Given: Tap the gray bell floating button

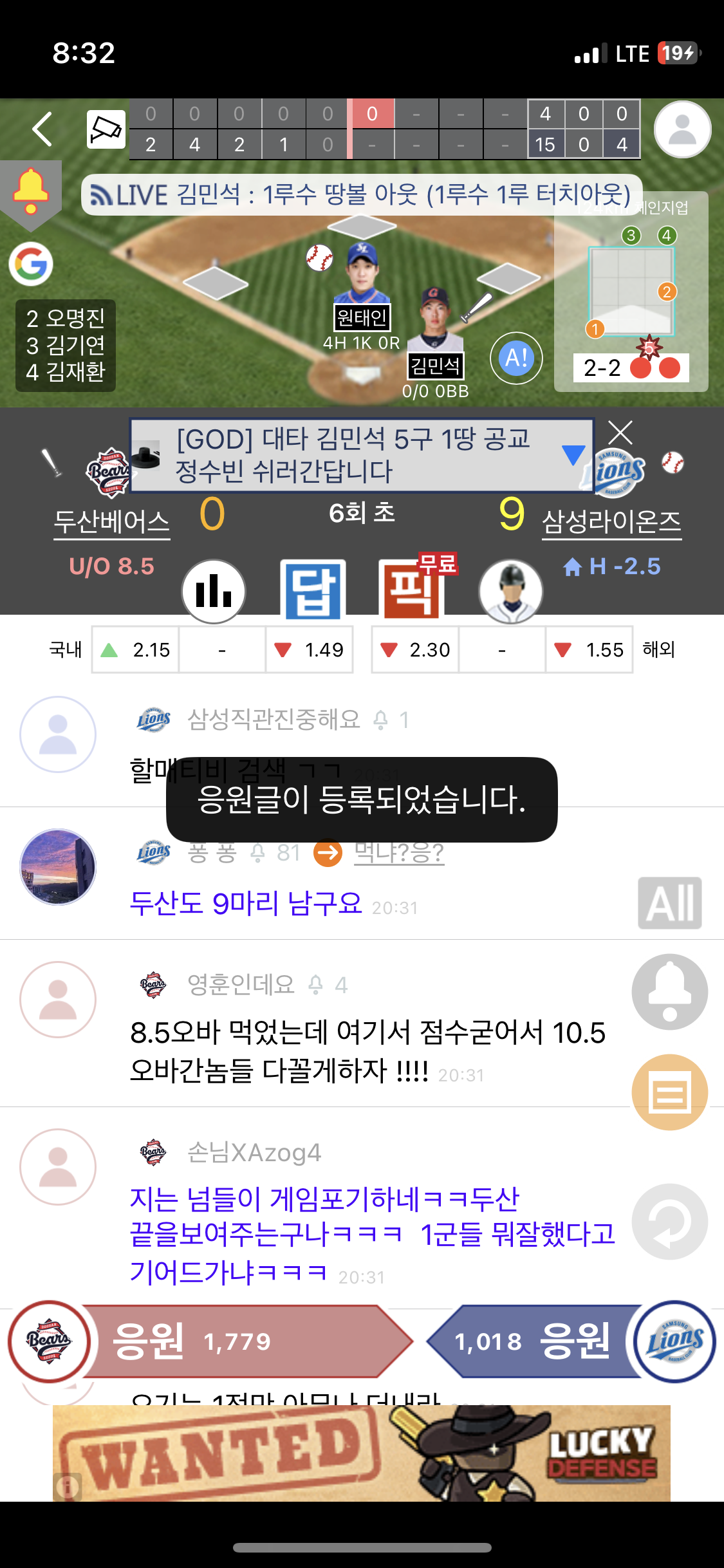Looking at the screenshot, I should click(670, 992).
